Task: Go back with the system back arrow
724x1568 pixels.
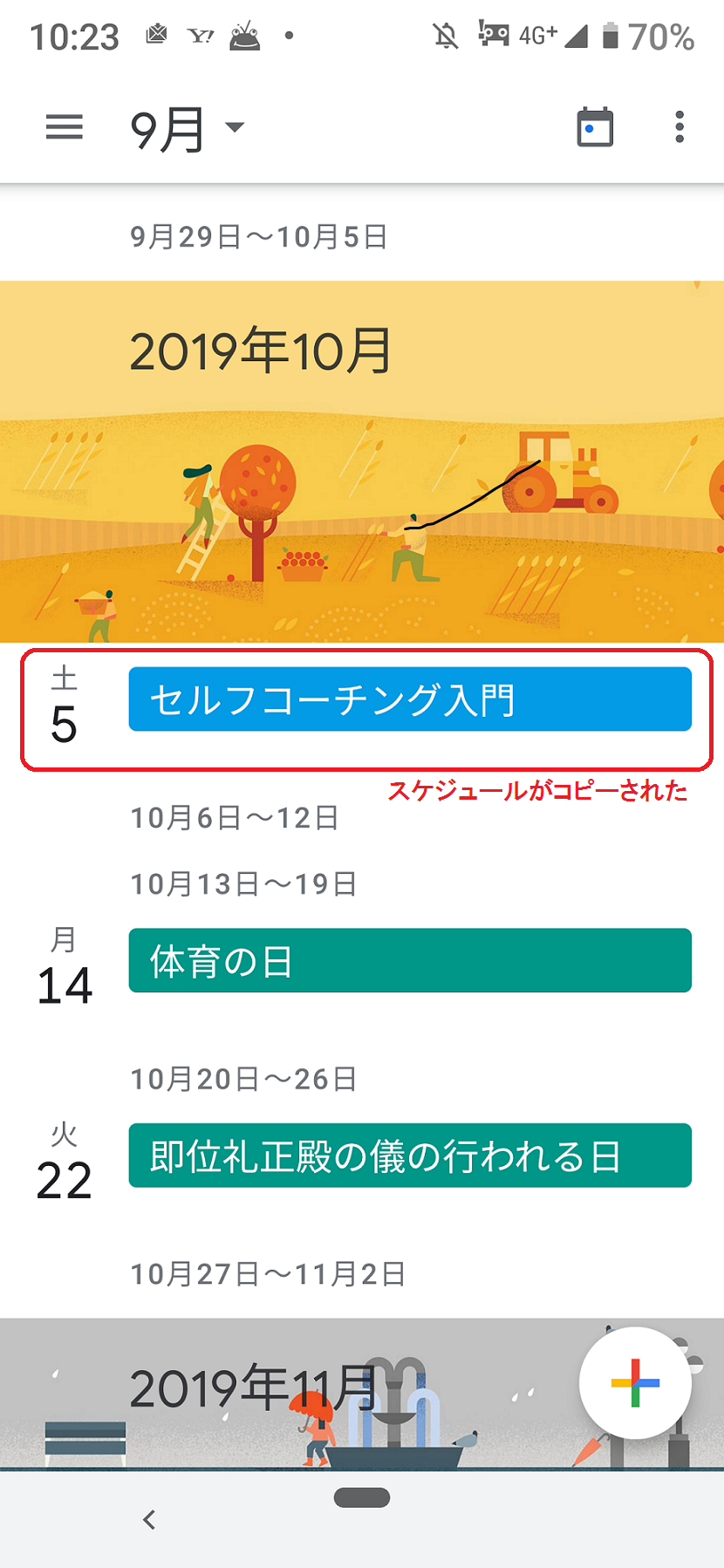Action: 149,1520
